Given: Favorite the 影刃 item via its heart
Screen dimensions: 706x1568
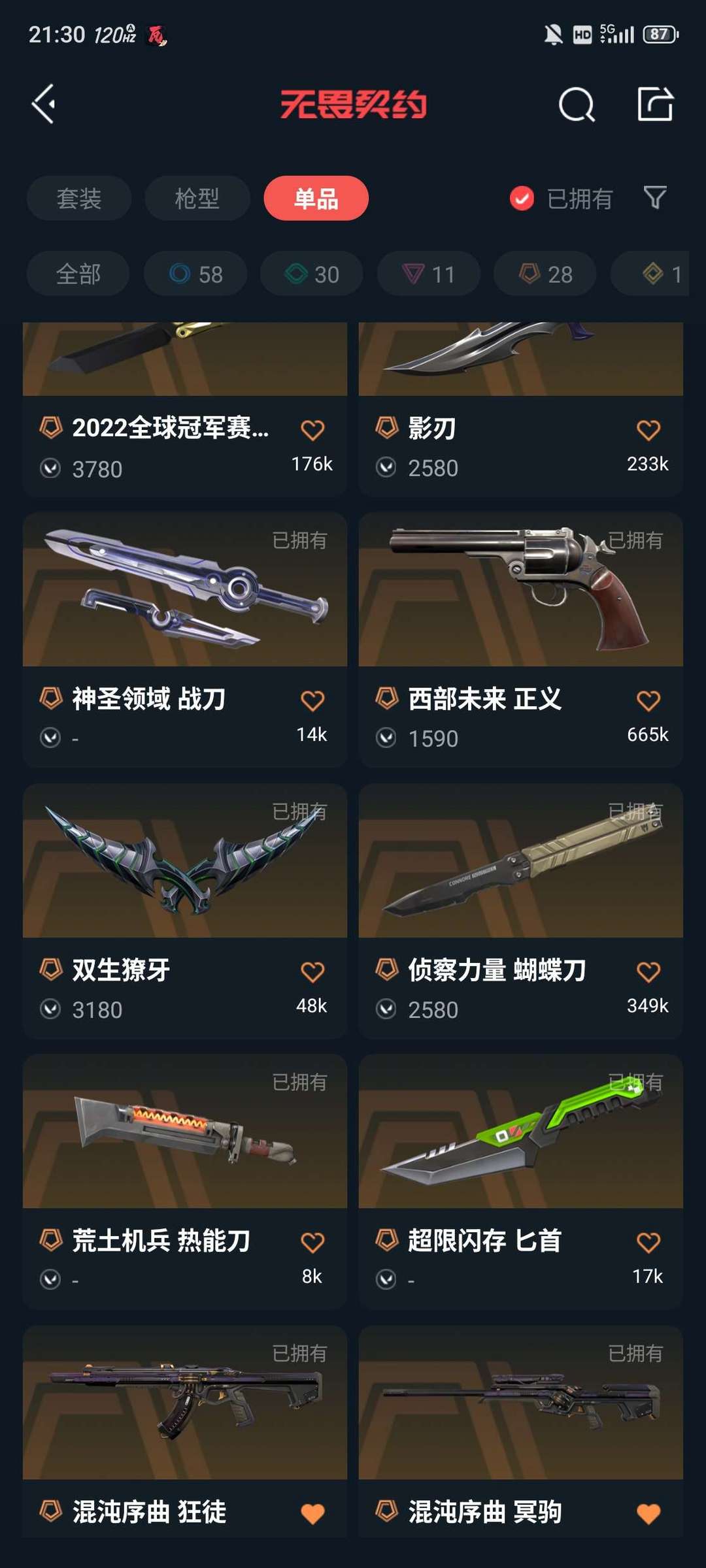Looking at the screenshot, I should pos(648,430).
